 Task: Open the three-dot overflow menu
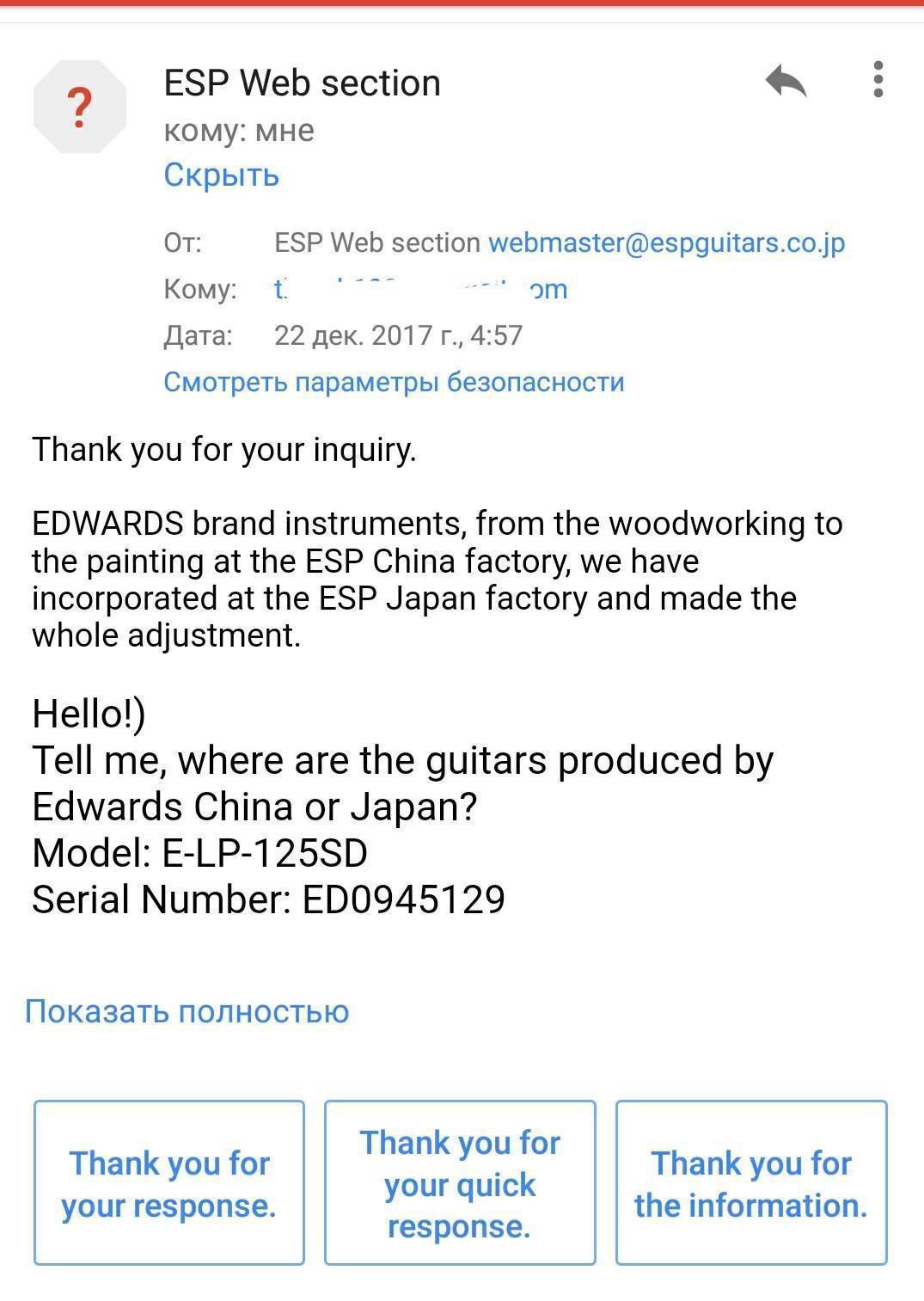(x=877, y=80)
